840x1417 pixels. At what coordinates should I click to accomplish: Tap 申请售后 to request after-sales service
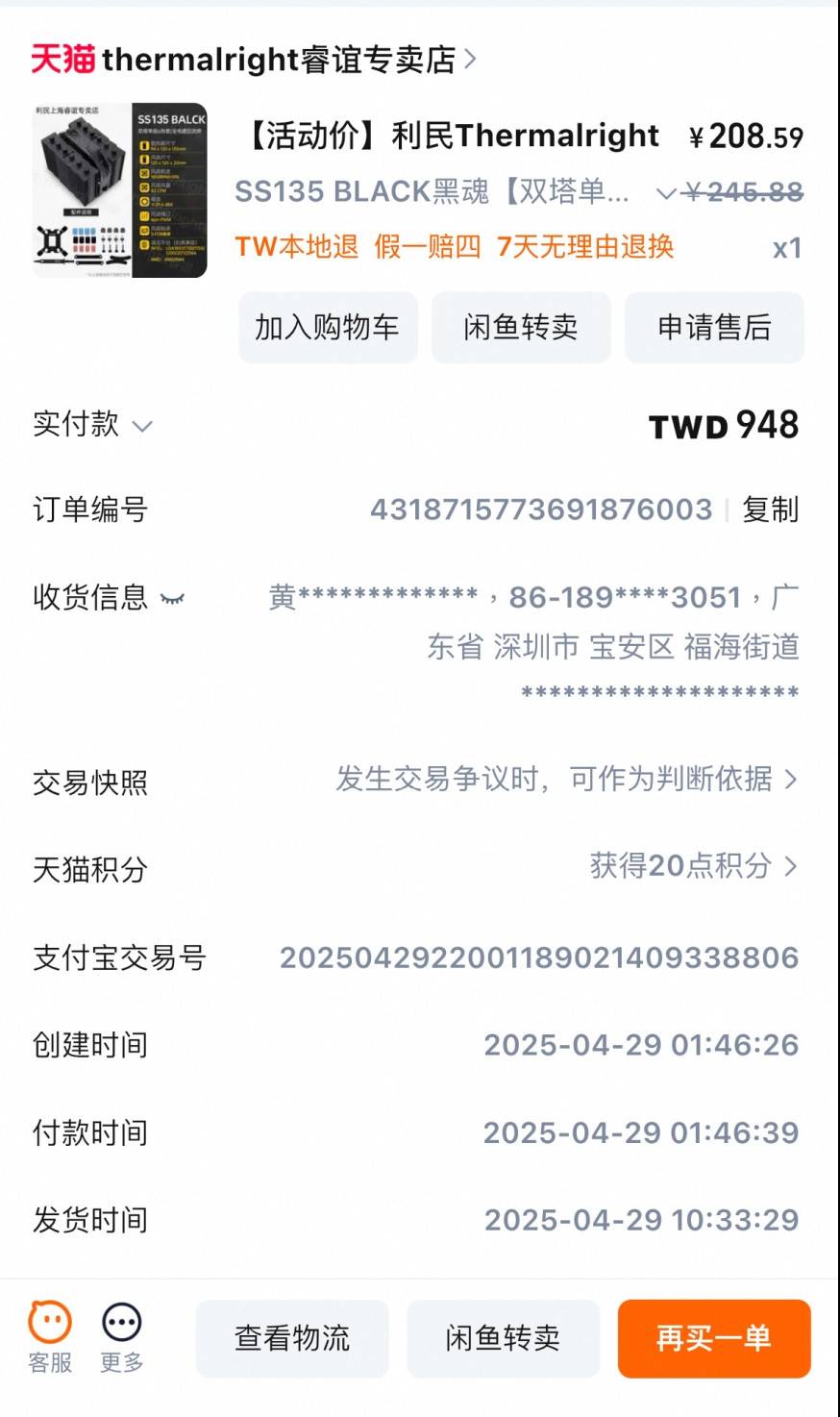pos(714,327)
